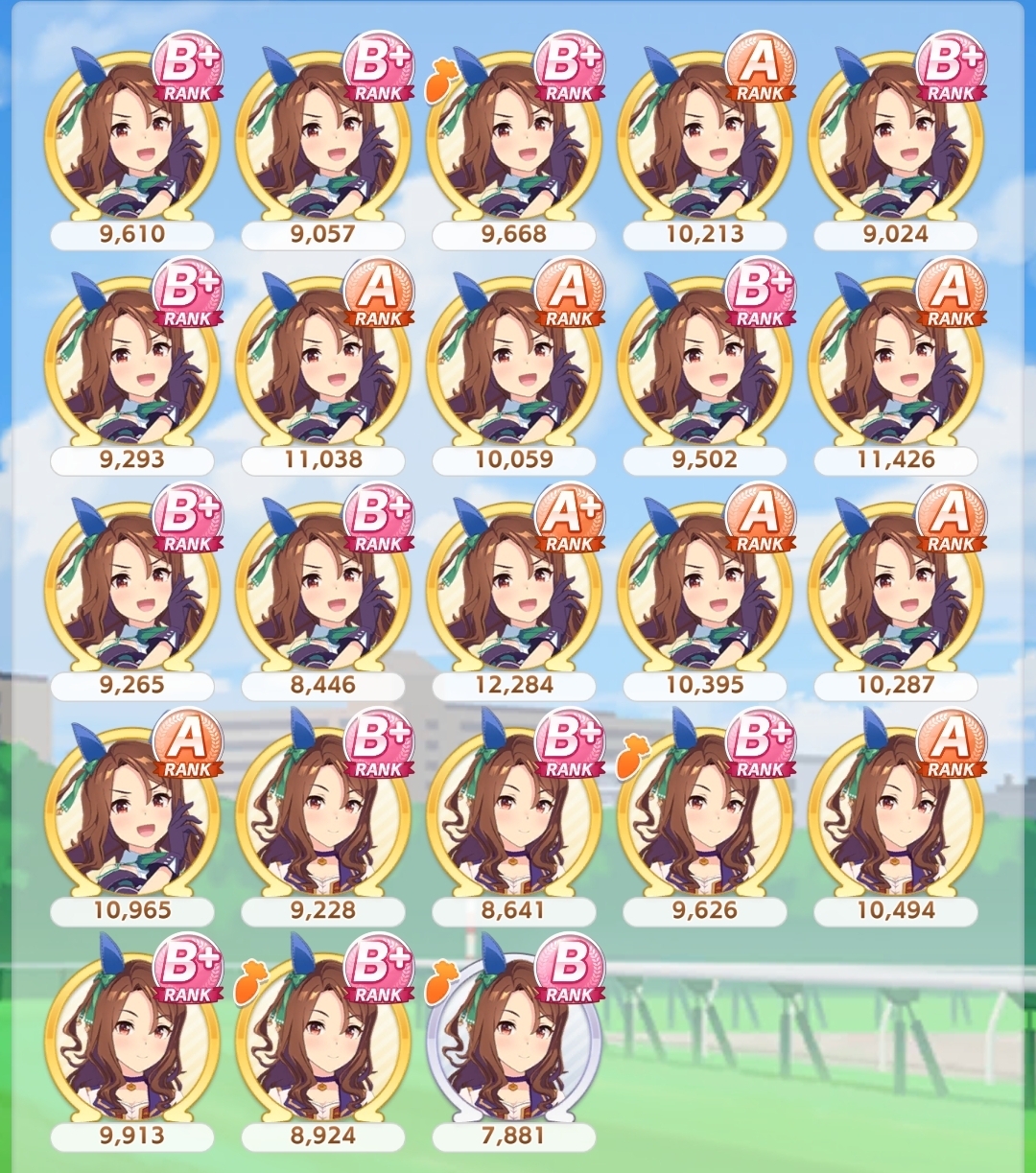Tap the A rank character scoring 10,213
Viewport: 1036px width, 1173px height.
click(704, 144)
